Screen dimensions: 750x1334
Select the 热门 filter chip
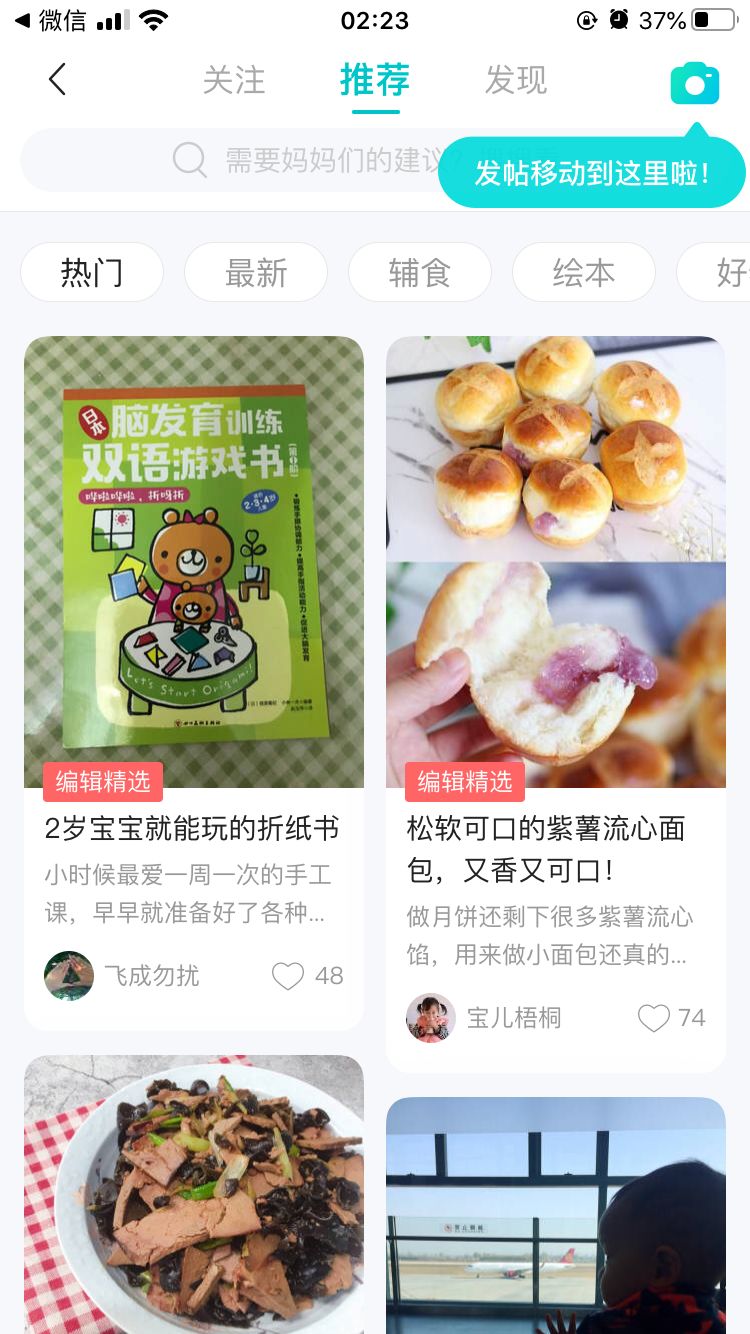click(x=91, y=272)
